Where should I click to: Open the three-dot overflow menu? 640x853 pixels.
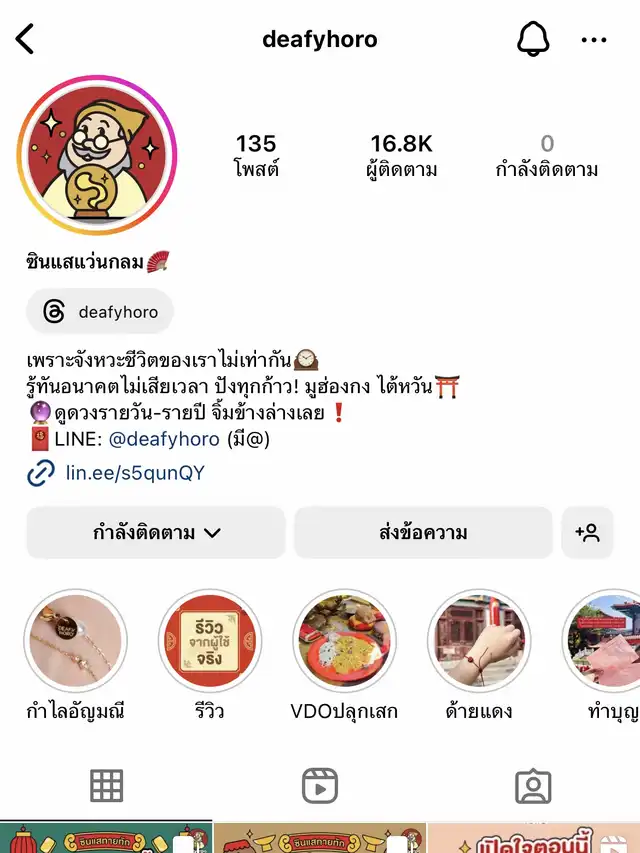(594, 40)
